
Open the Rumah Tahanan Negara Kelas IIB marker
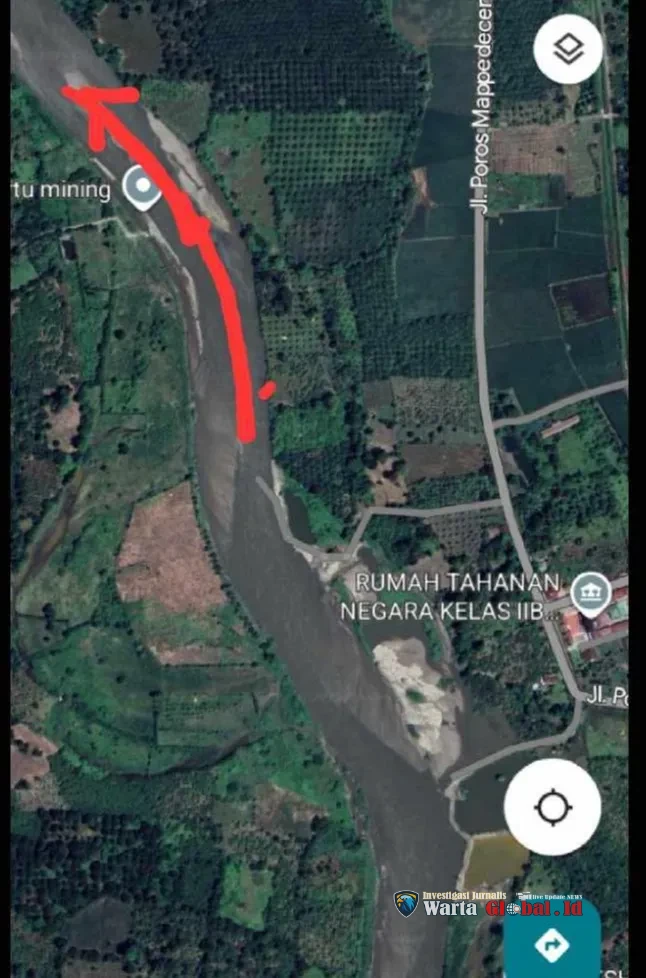click(x=590, y=592)
